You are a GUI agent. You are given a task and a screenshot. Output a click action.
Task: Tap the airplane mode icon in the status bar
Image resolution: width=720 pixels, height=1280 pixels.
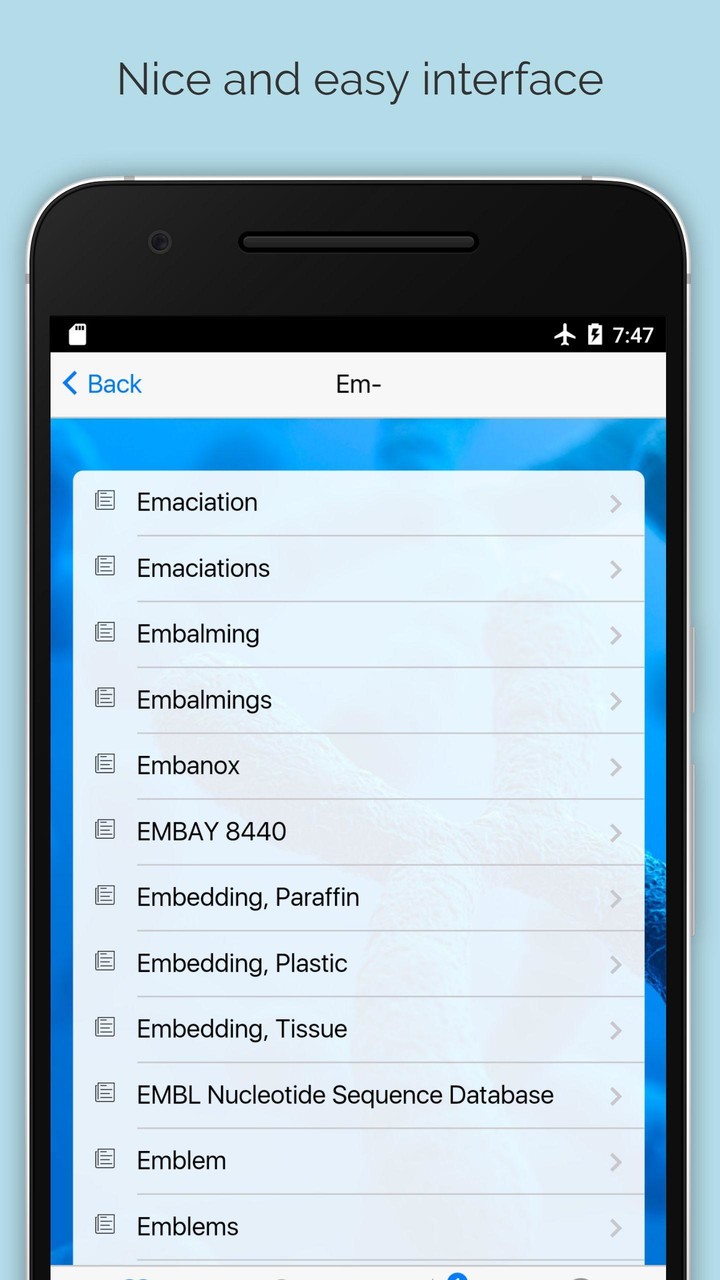[x=567, y=335]
